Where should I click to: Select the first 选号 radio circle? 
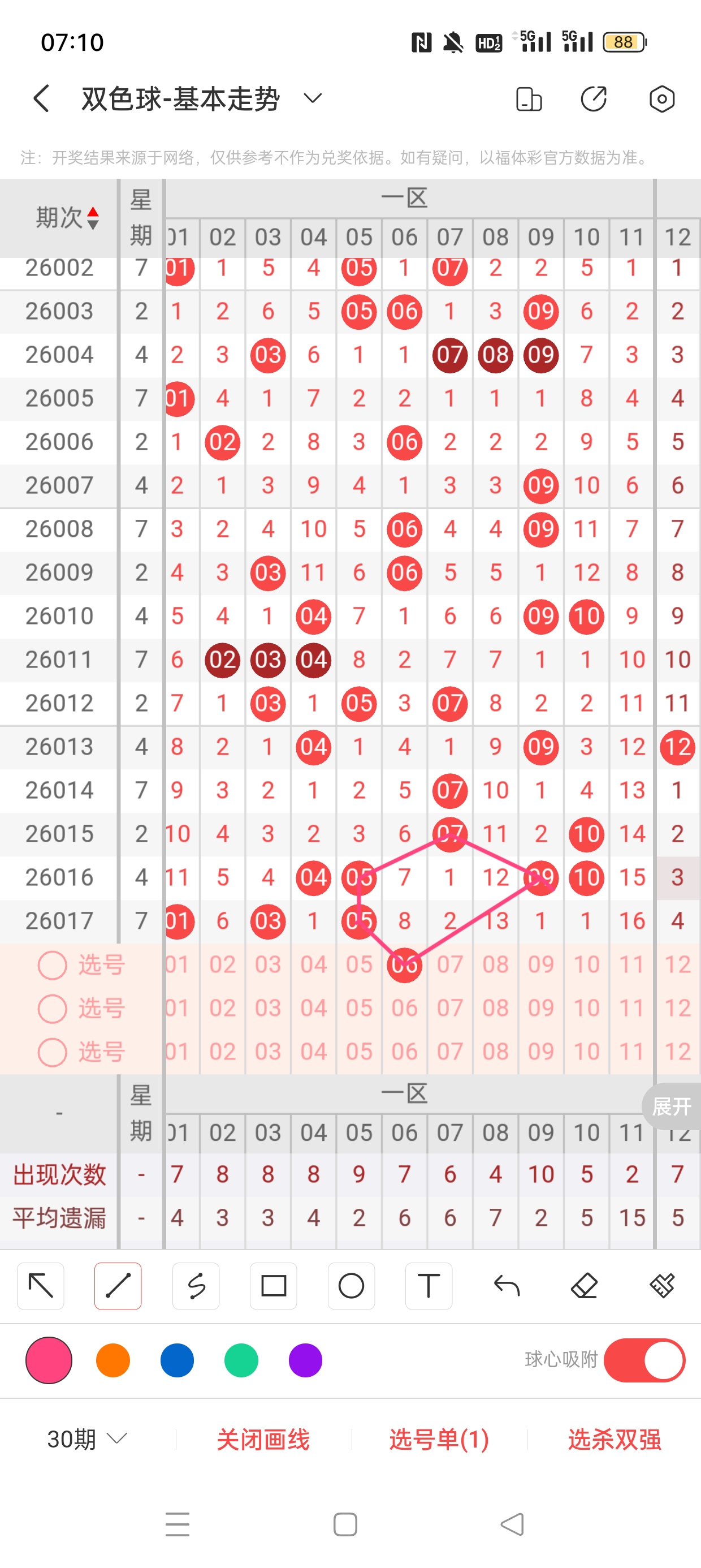[x=53, y=965]
